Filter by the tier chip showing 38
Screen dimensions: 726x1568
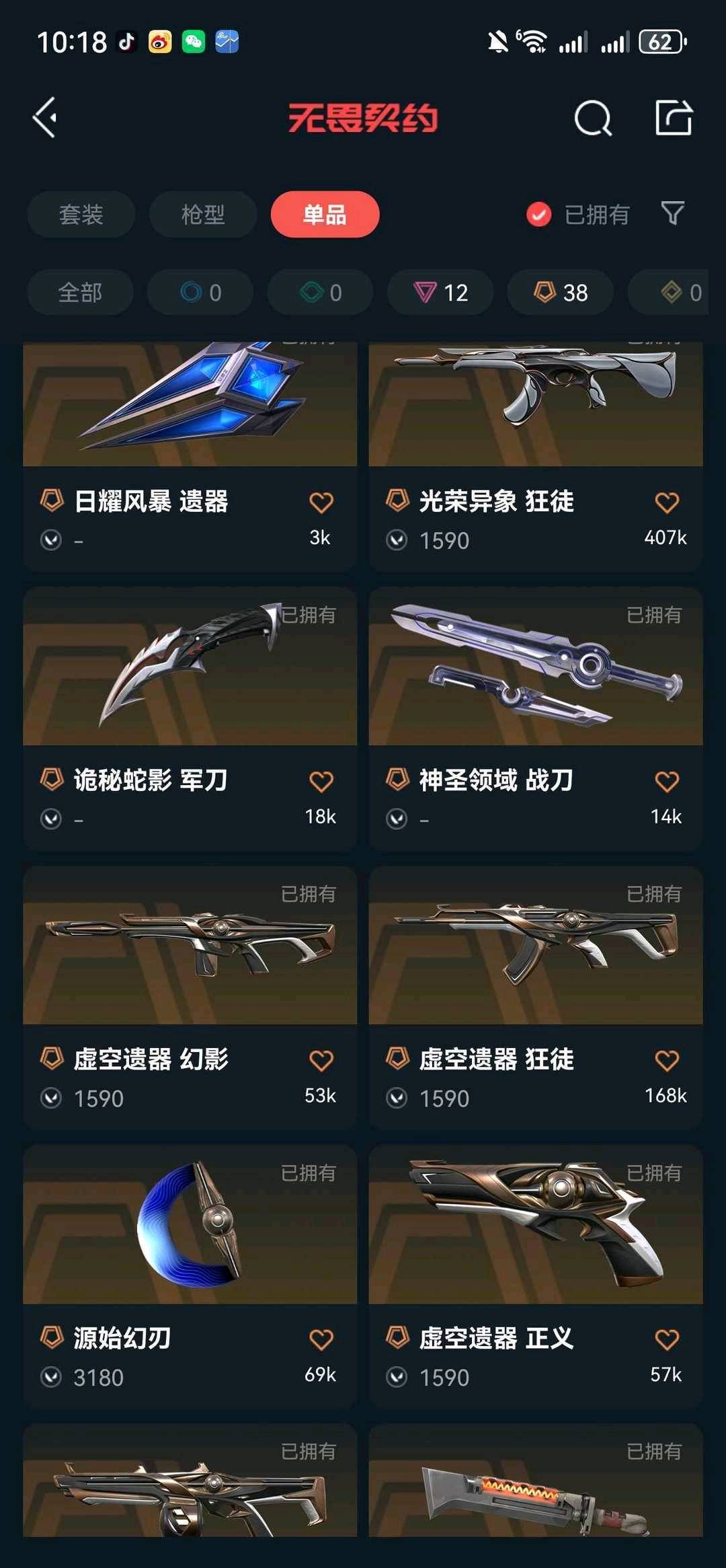[x=560, y=293]
